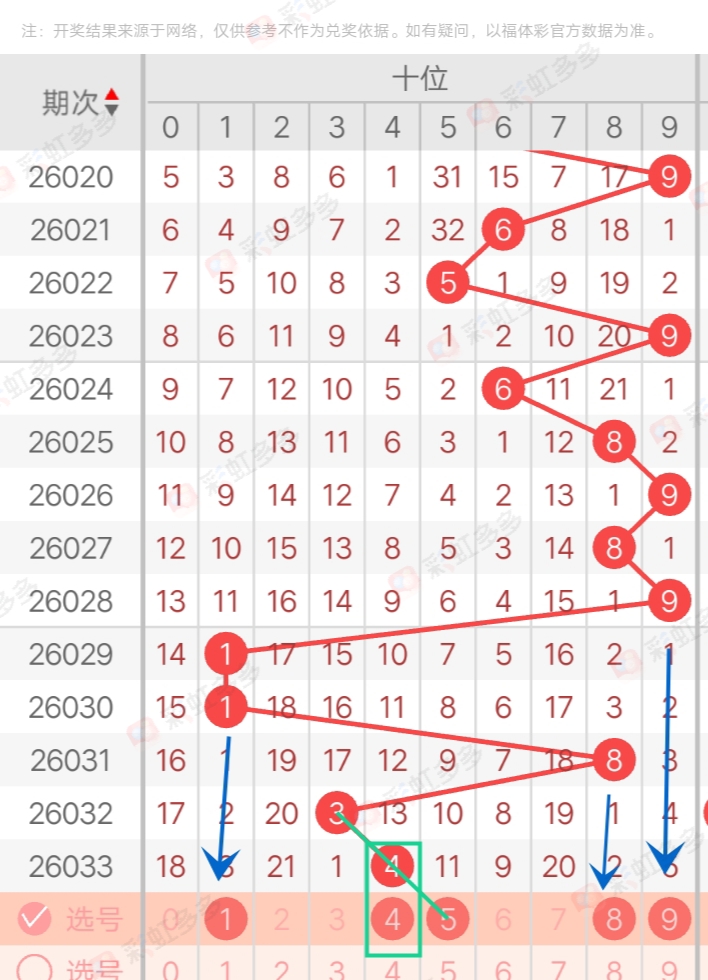Deselect number 4 in the checked 选号 row
Screen dimensions: 708x980
click(x=392, y=919)
